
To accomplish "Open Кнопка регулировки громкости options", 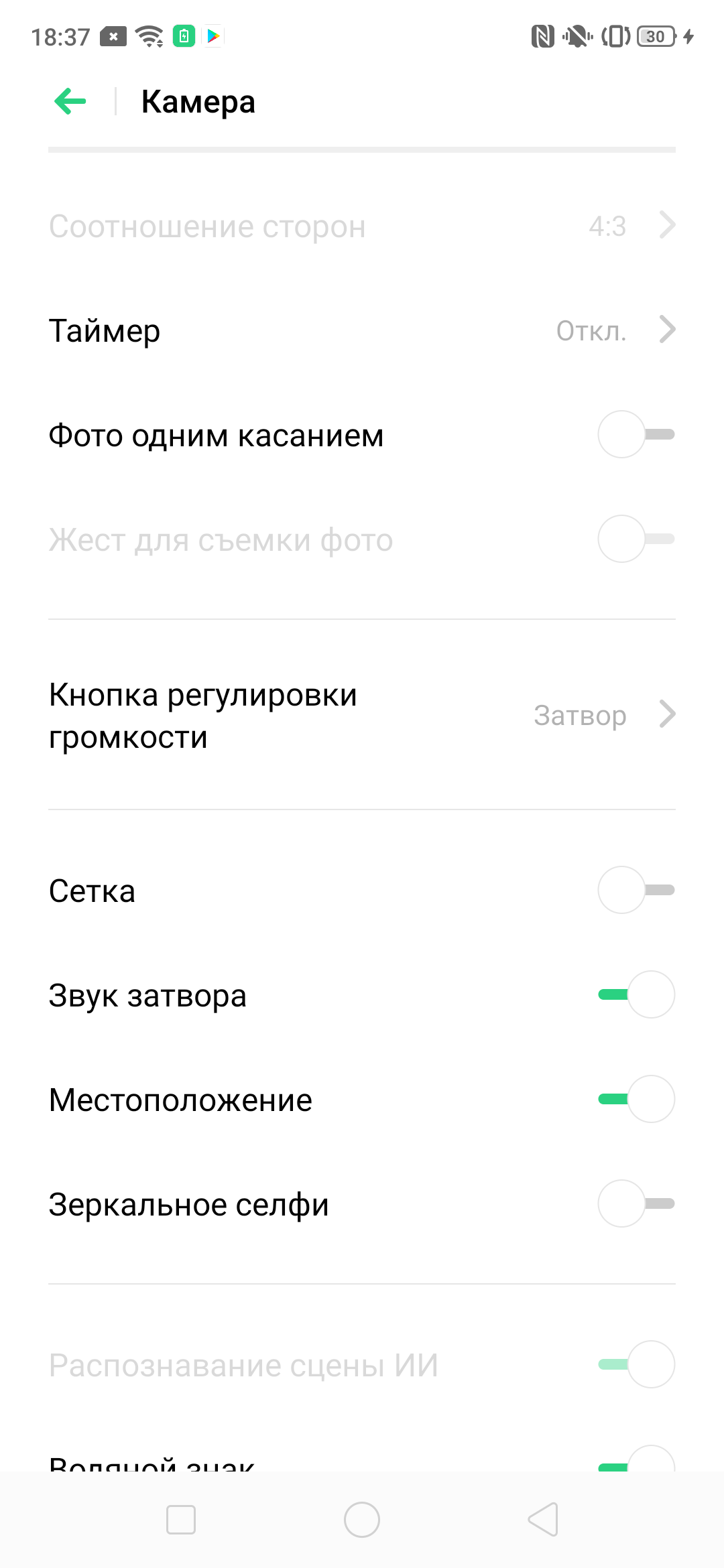I will [362, 715].
